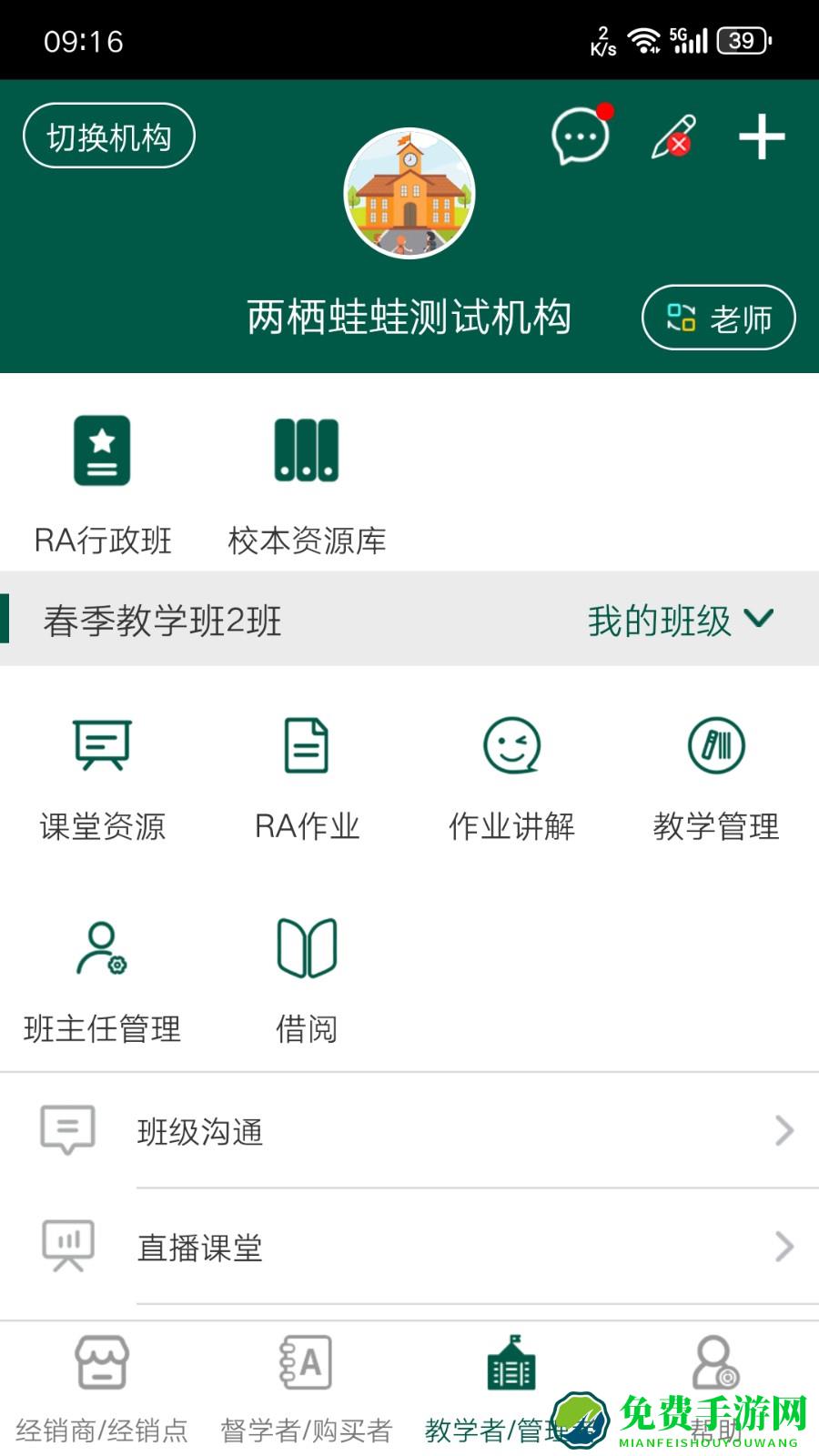
Task: Tap the plus icon to add new
Action: pyautogui.click(x=761, y=136)
